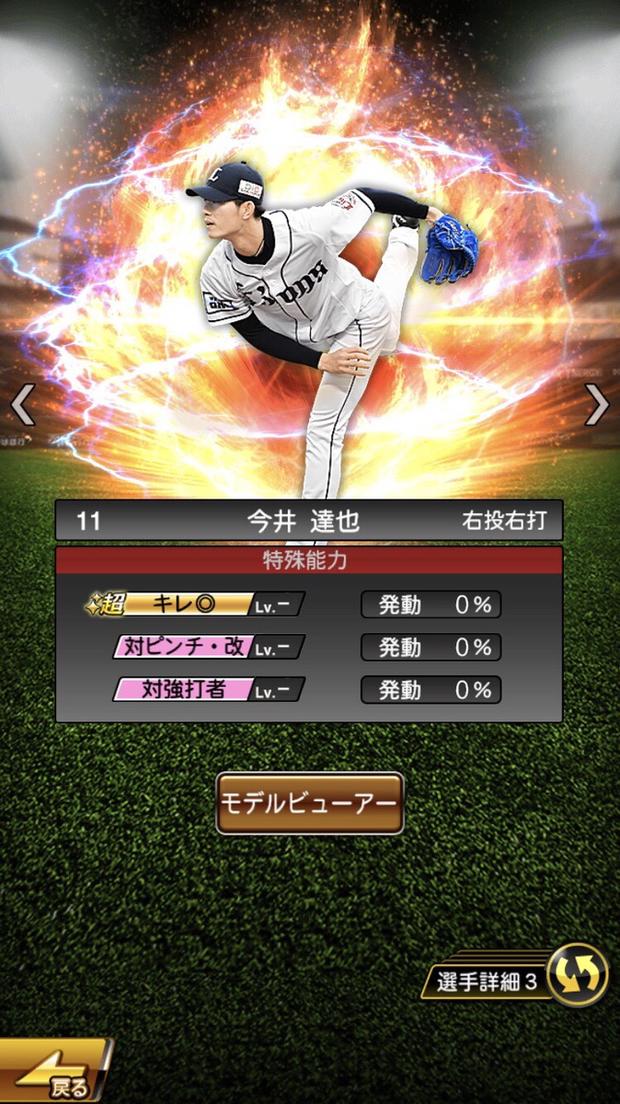Go to the next player card
620x1104 pixels.
[x=597, y=405]
